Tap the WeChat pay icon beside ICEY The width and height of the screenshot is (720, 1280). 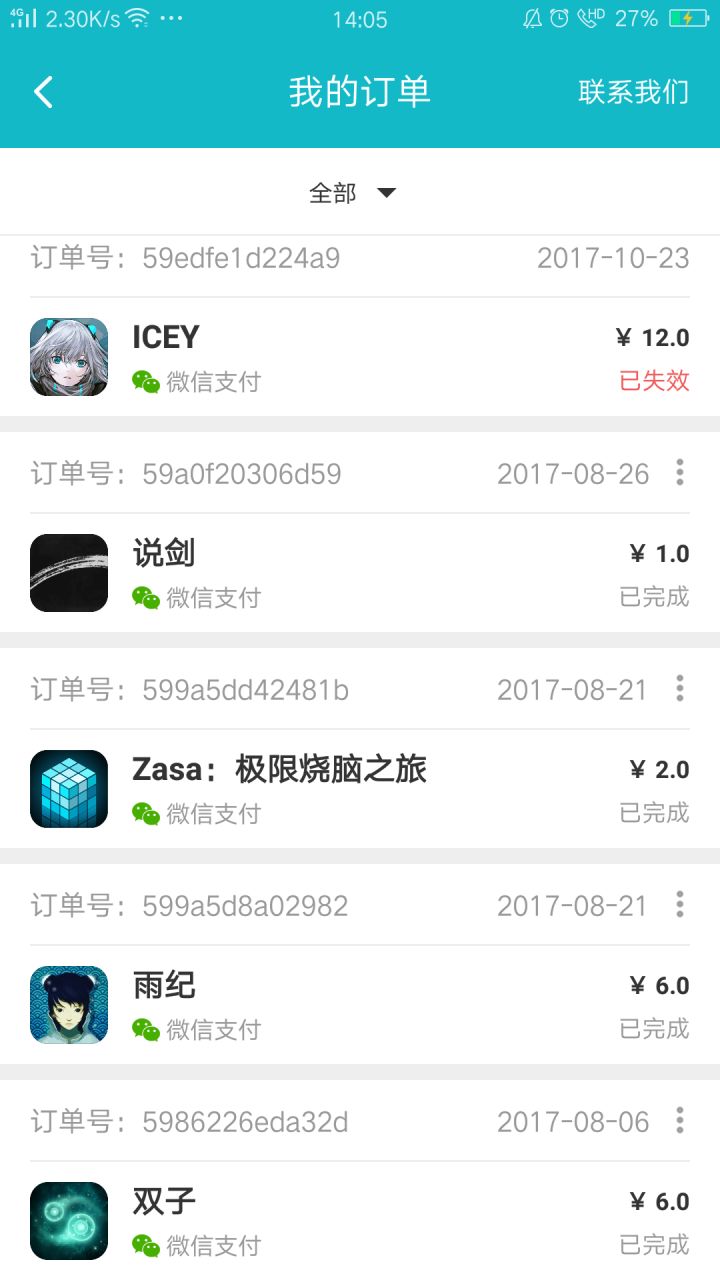click(x=146, y=382)
